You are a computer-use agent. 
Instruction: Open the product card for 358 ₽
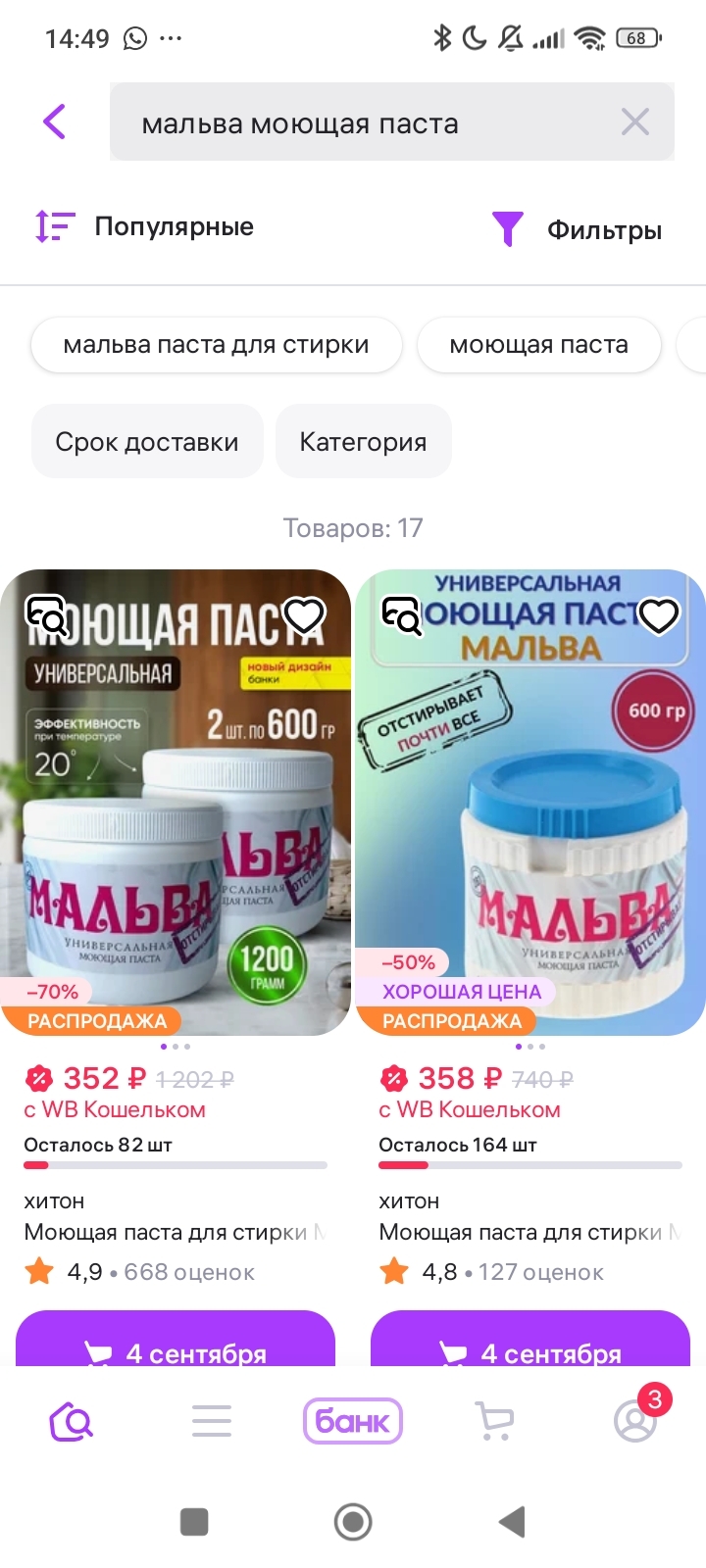(x=530, y=804)
